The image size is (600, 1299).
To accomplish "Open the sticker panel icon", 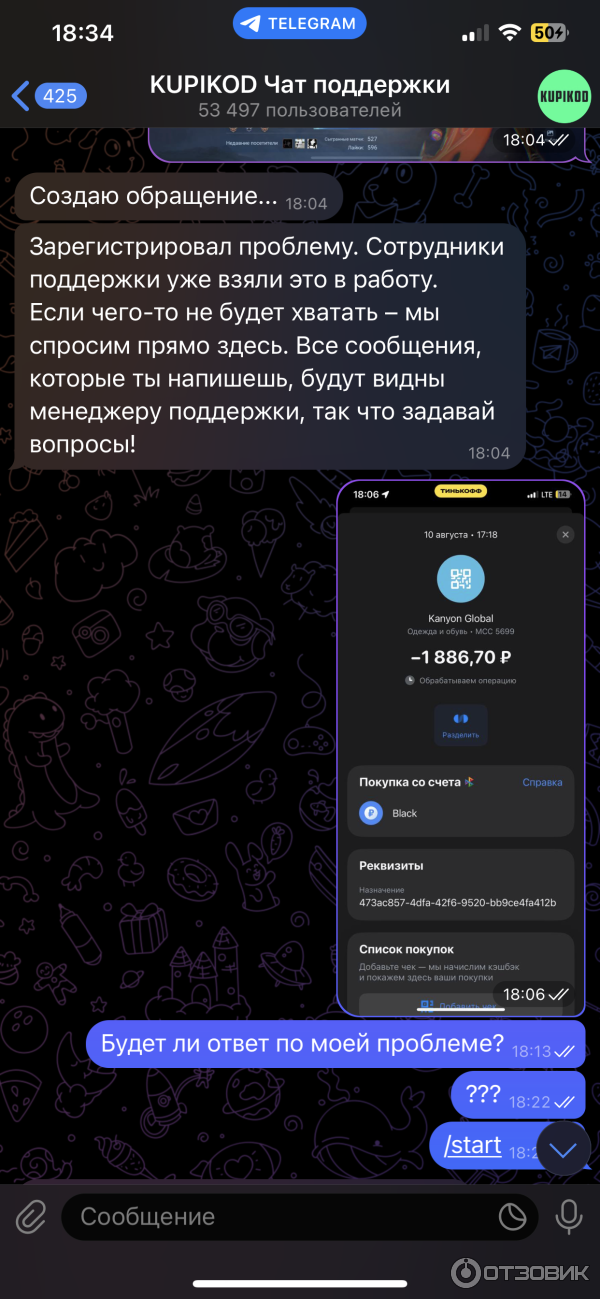I will click(512, 1216).
